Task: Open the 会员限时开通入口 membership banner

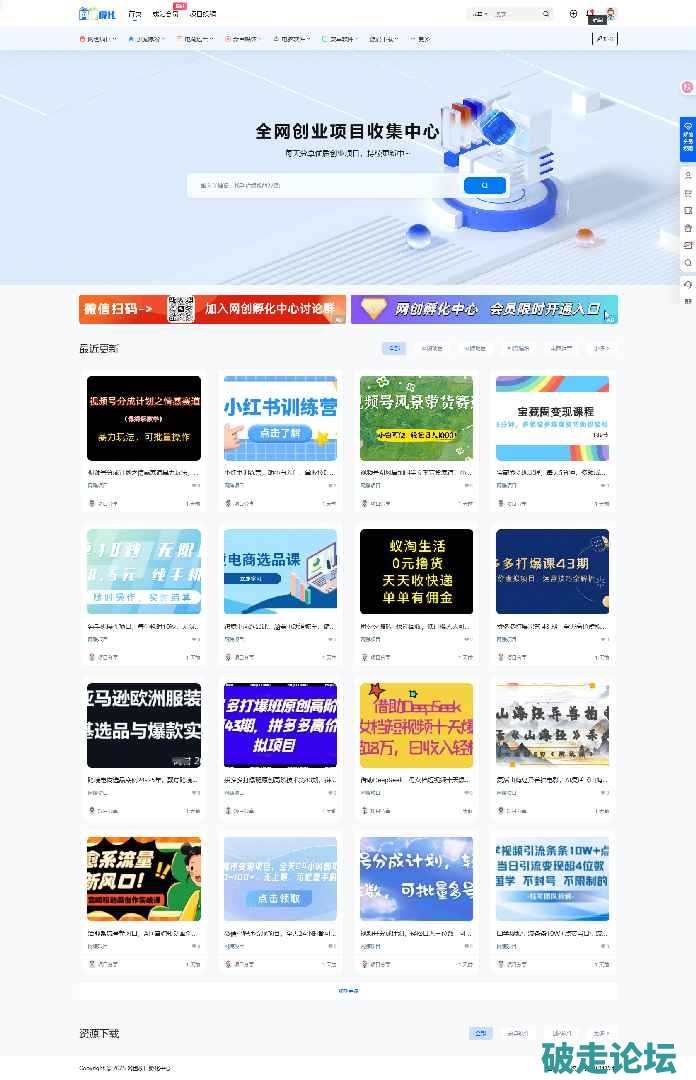Action: click(484, 309)
